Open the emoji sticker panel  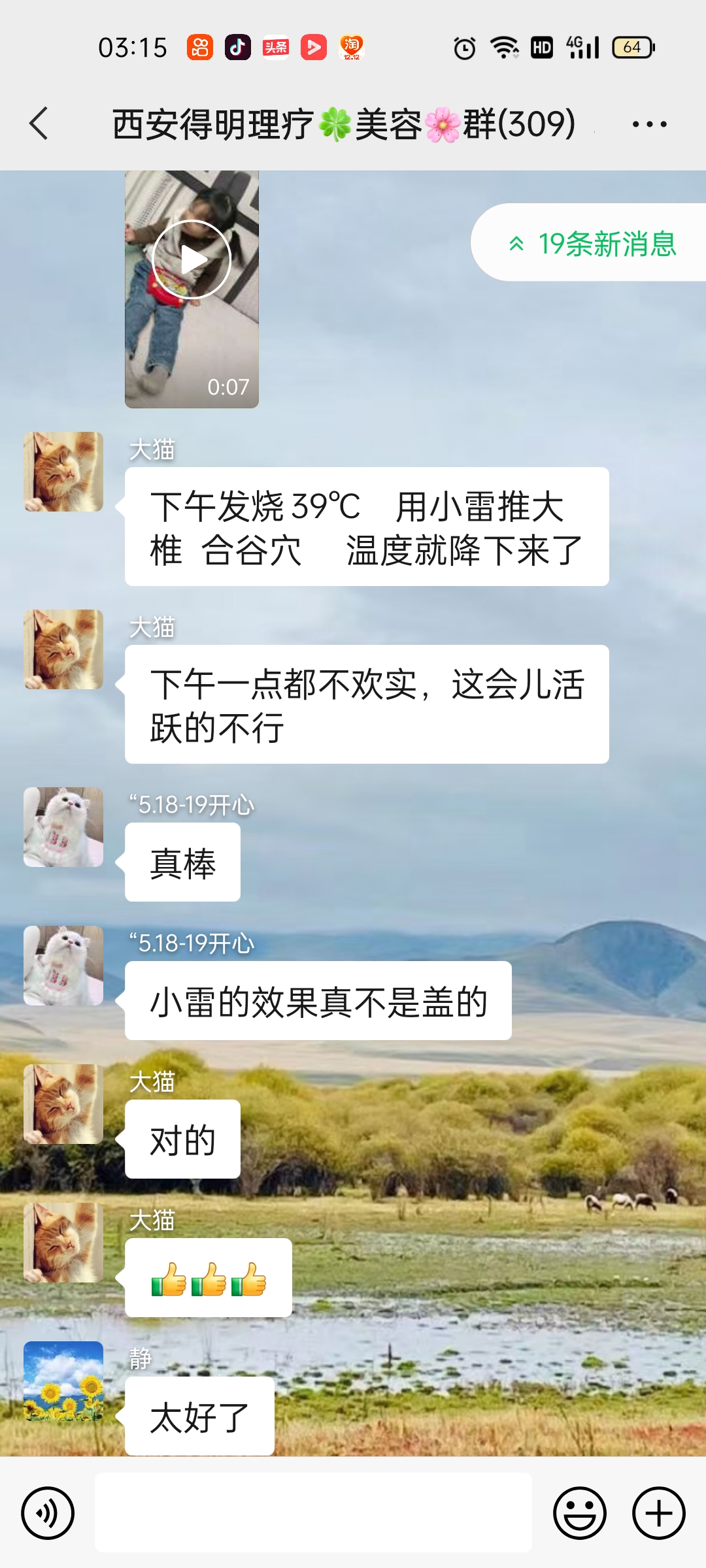[580, 1512]
